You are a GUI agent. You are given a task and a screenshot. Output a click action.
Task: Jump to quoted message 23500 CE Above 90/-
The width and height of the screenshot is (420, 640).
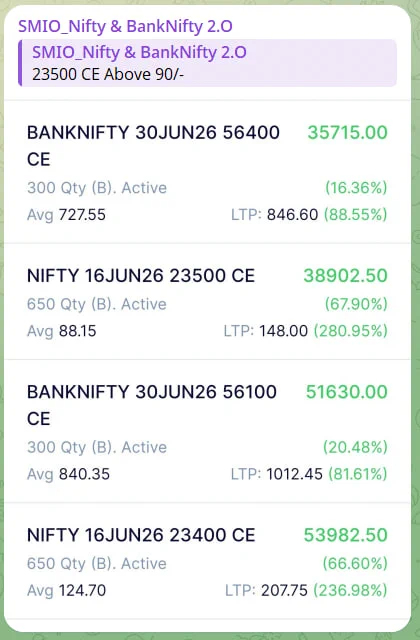[x=207, y=63]
